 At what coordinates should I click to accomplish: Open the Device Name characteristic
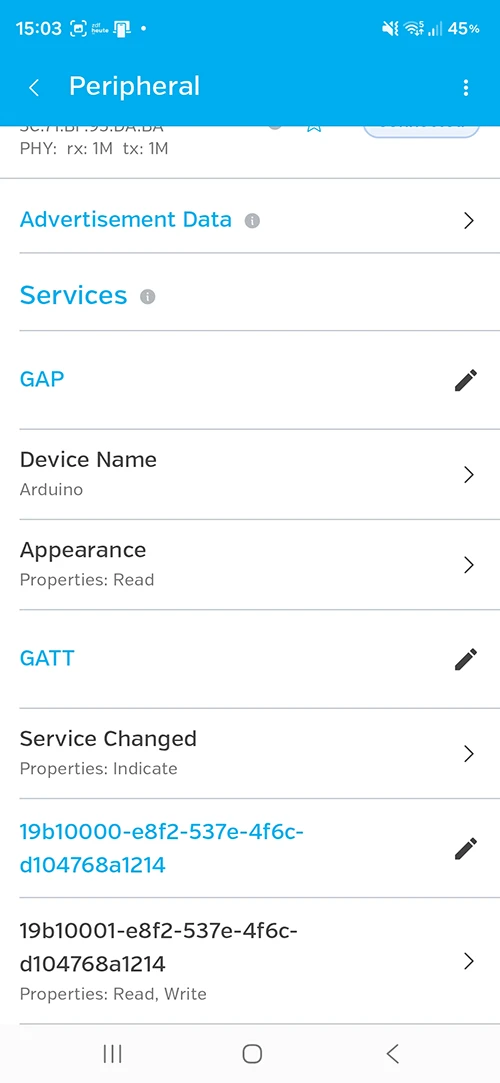[x=250, y=475]
